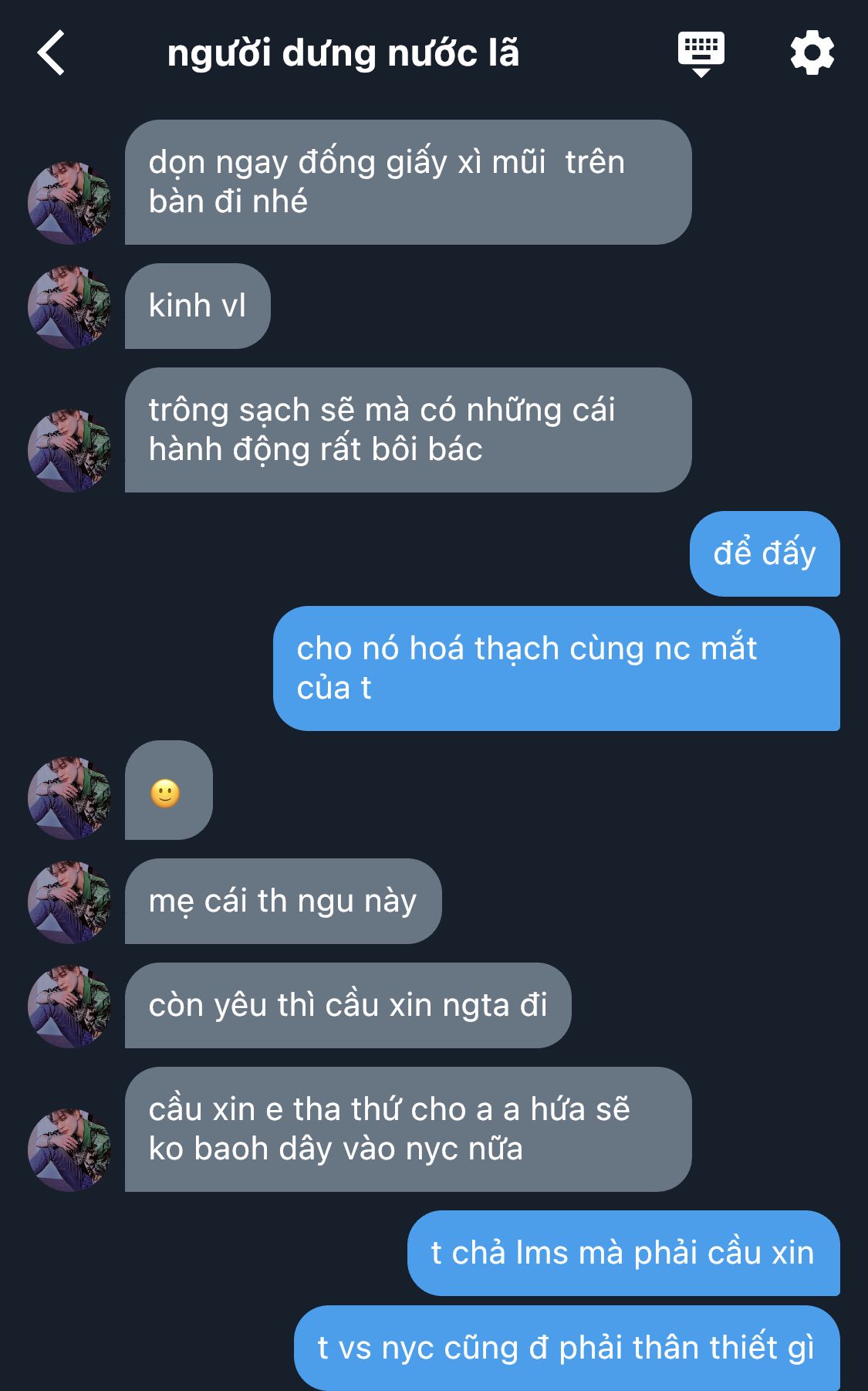Go back using the top-left arrow
868x1391 pixels.
click(x=51, y=53)
